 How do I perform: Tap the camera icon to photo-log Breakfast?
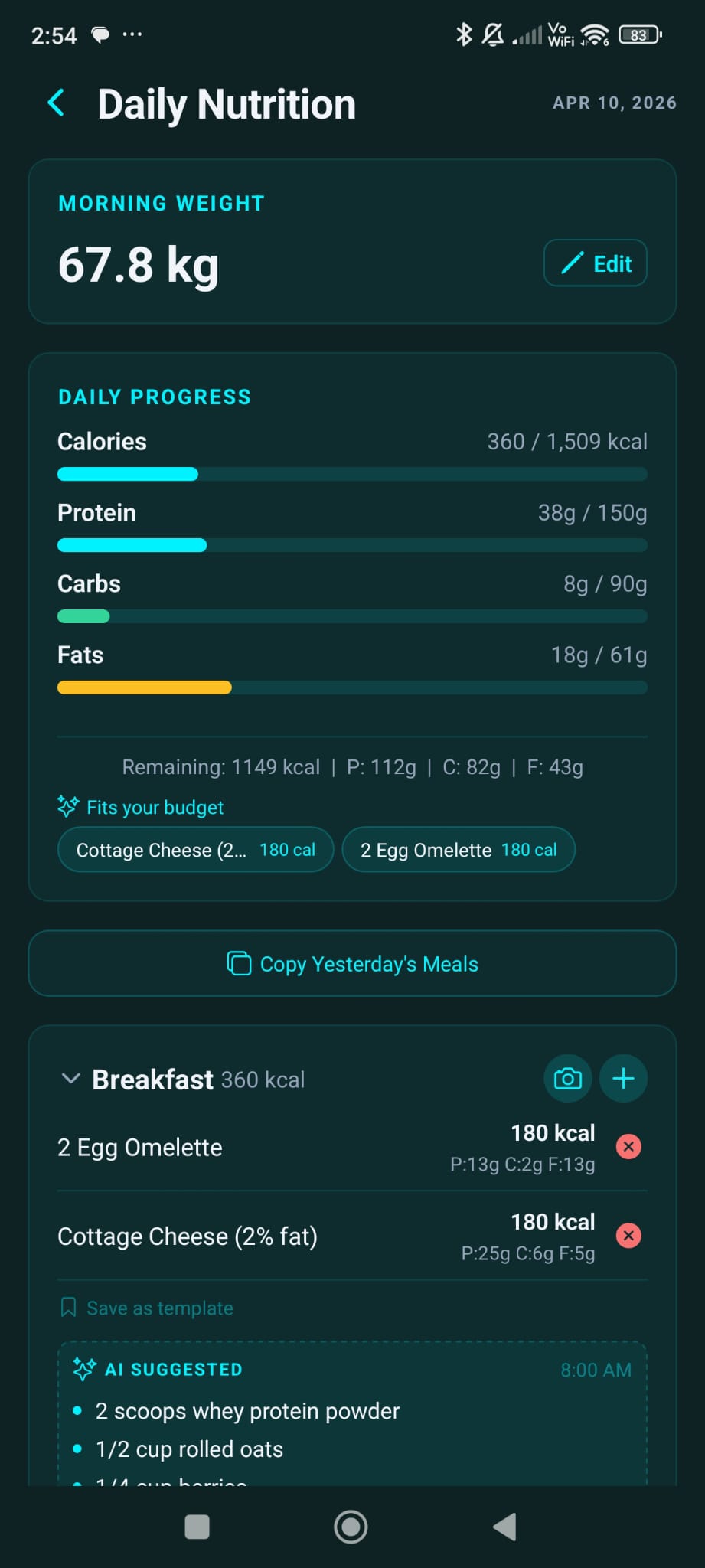click(566, 1078)
